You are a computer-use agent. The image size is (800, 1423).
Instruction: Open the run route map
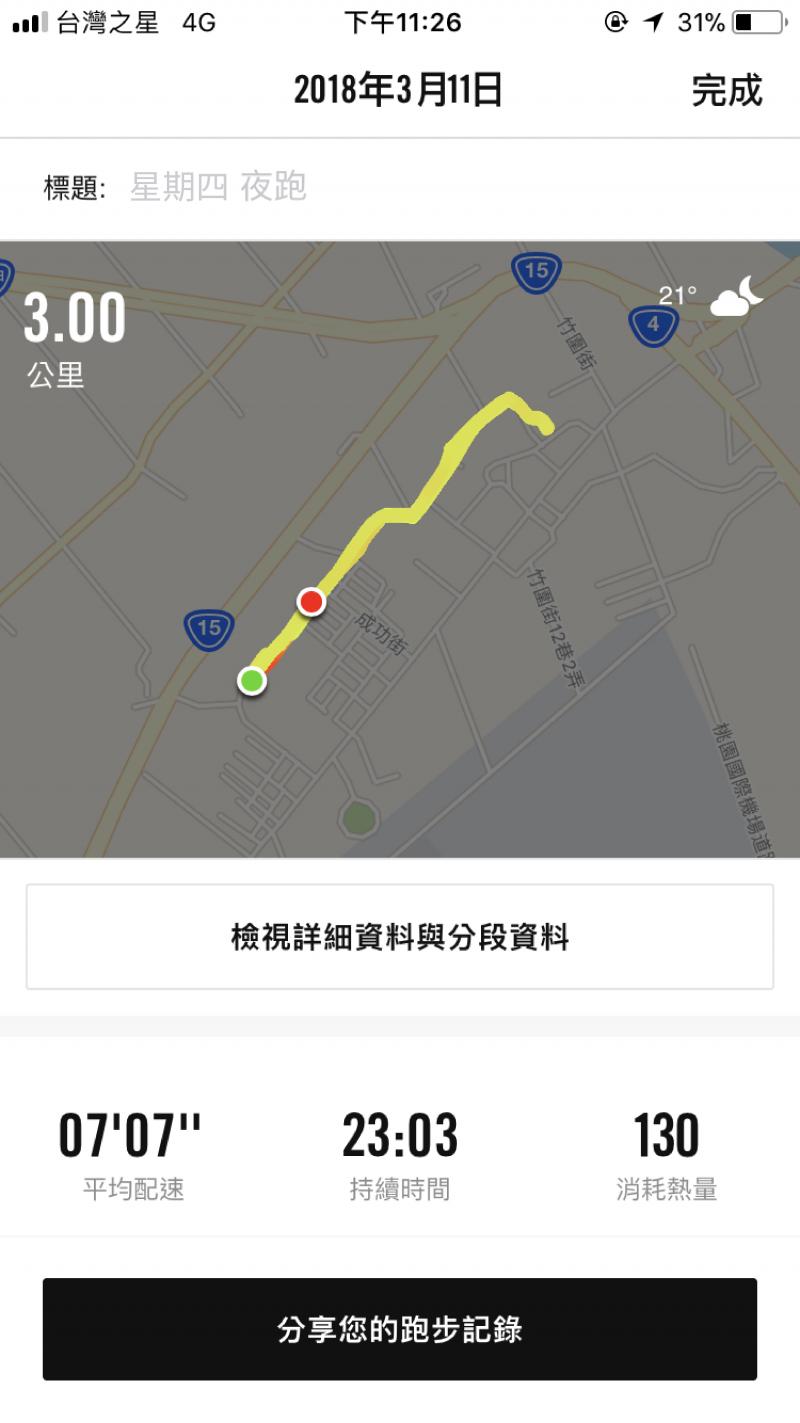click(400, 550)
